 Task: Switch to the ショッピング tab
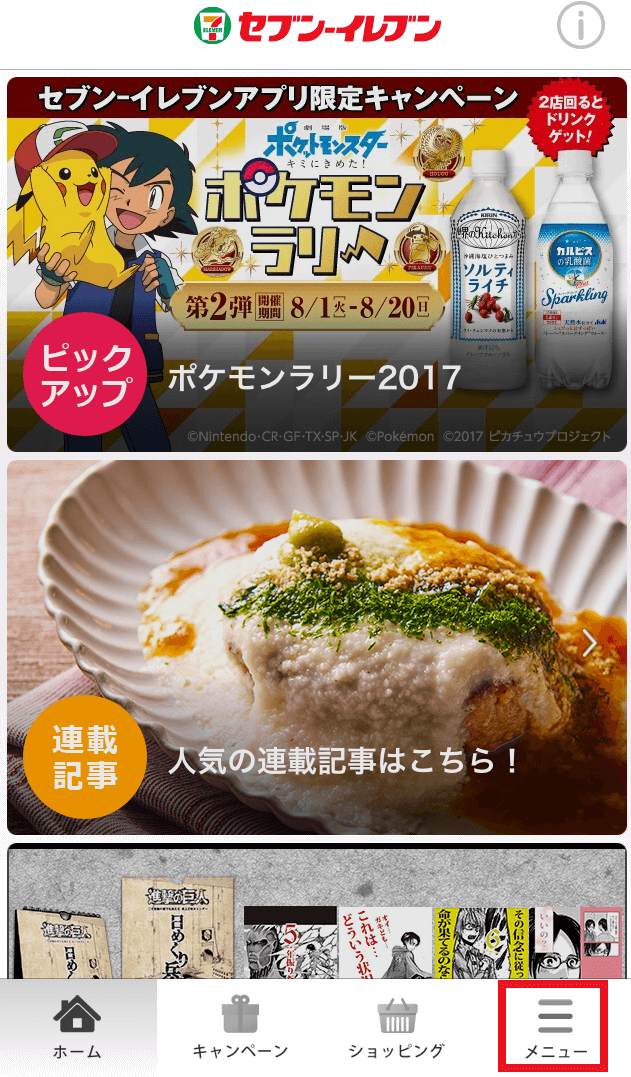click(x=397, y=1028)
